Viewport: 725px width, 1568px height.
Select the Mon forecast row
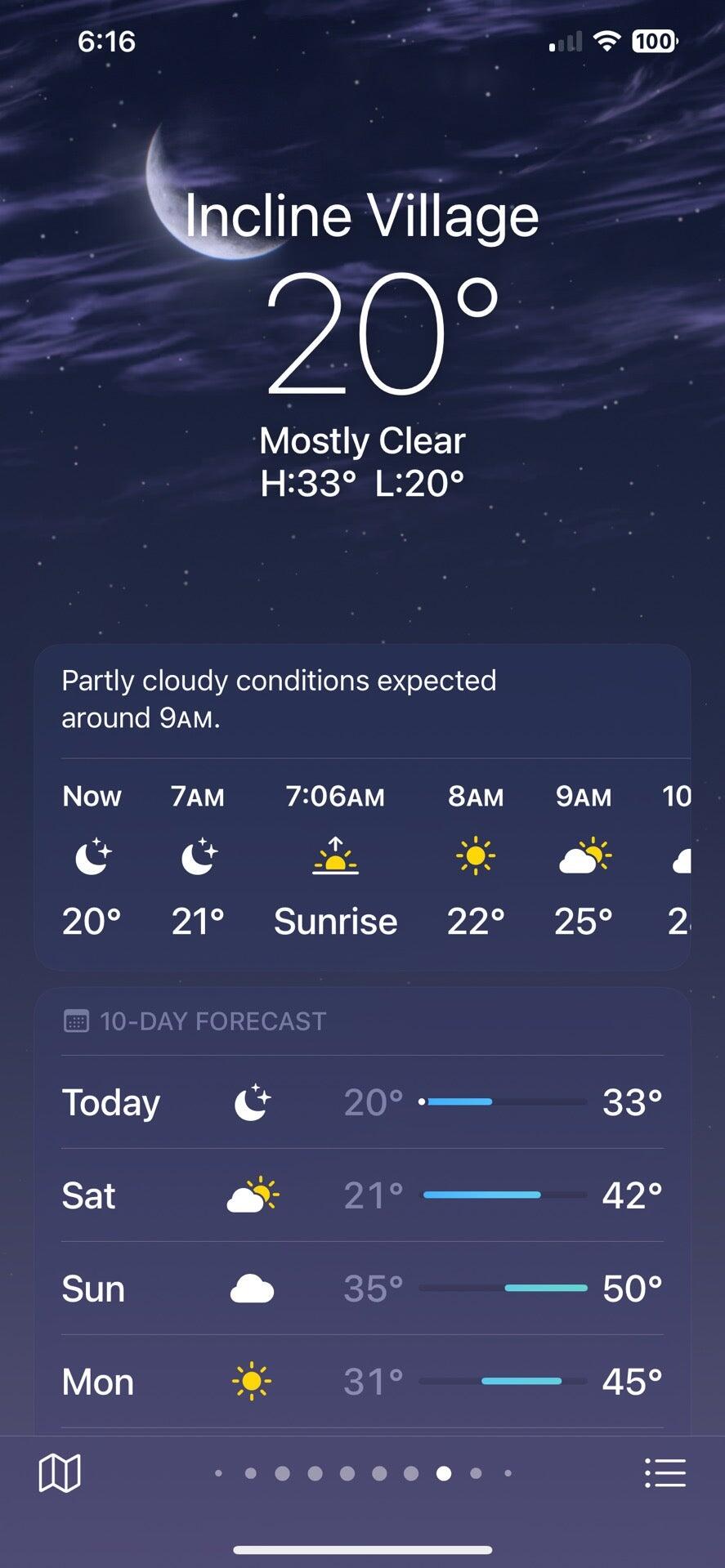362,1382
